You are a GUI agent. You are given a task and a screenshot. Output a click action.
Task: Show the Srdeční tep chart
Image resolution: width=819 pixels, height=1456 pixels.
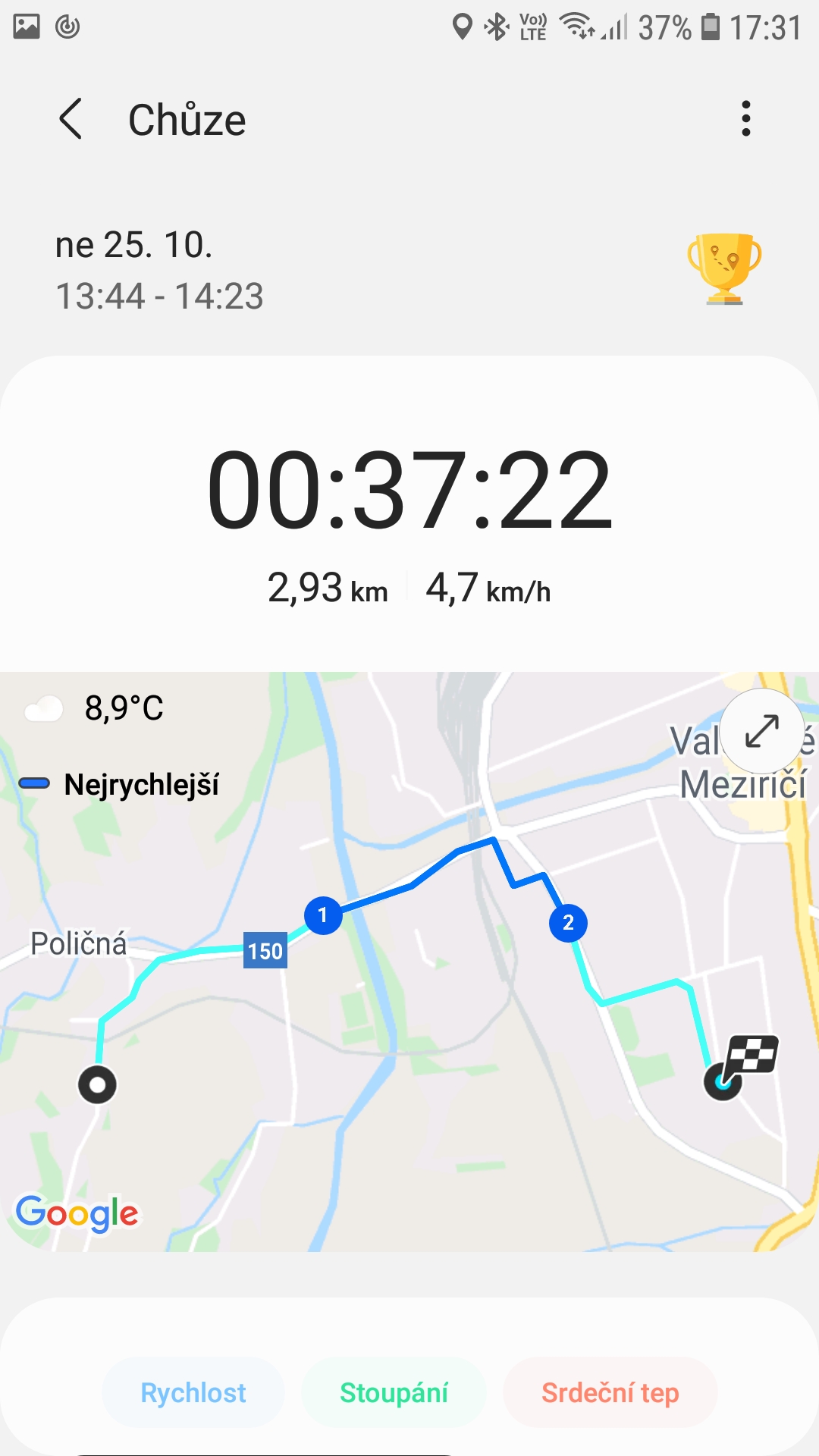(x=610, y=1393)
